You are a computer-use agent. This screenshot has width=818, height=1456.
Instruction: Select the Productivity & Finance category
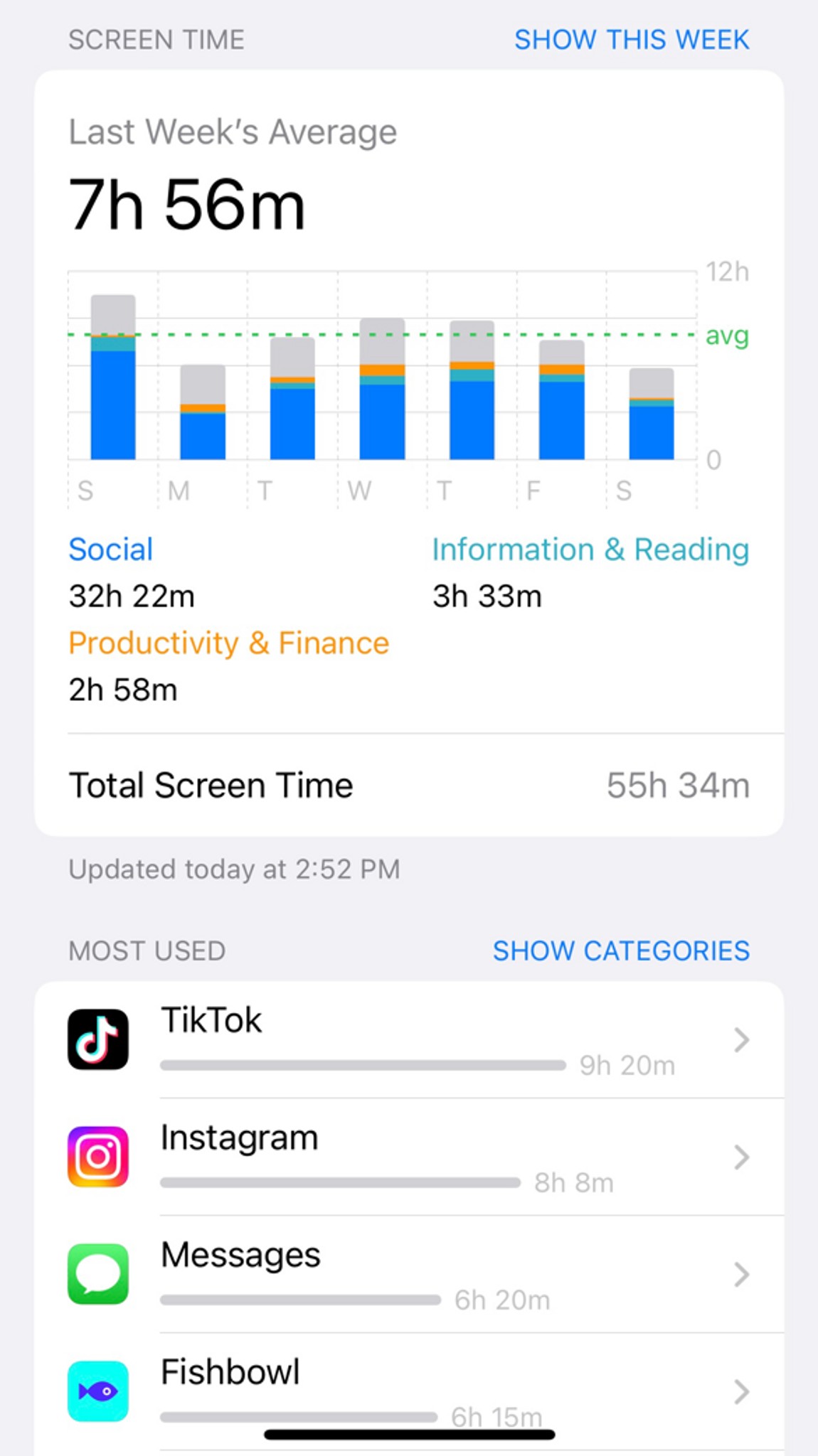(229, 643)
